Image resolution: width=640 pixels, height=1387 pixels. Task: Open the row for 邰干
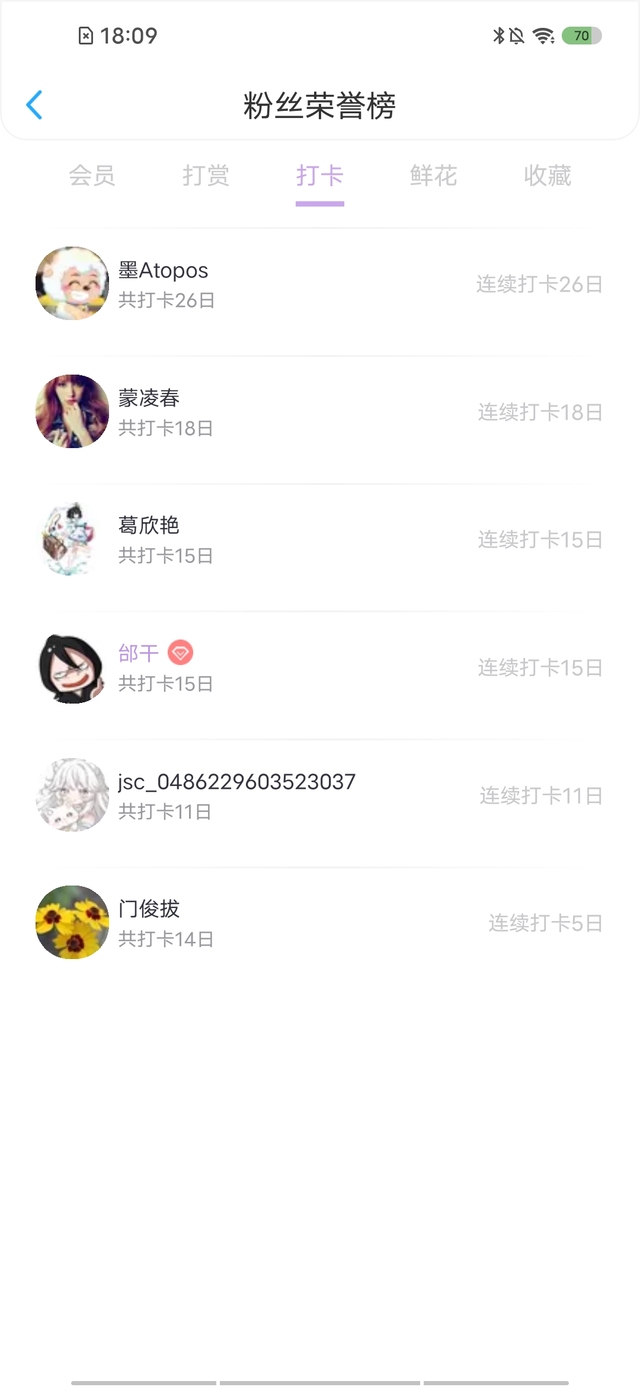pos(320,668)
